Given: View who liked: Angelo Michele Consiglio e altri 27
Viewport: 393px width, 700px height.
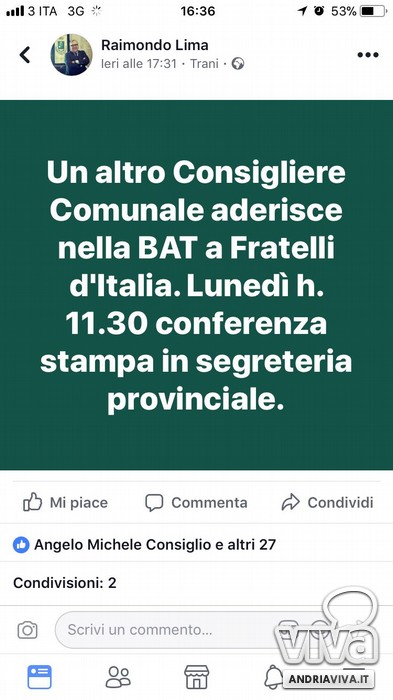Looking at the screenshot, I should (x=144, y=545).
